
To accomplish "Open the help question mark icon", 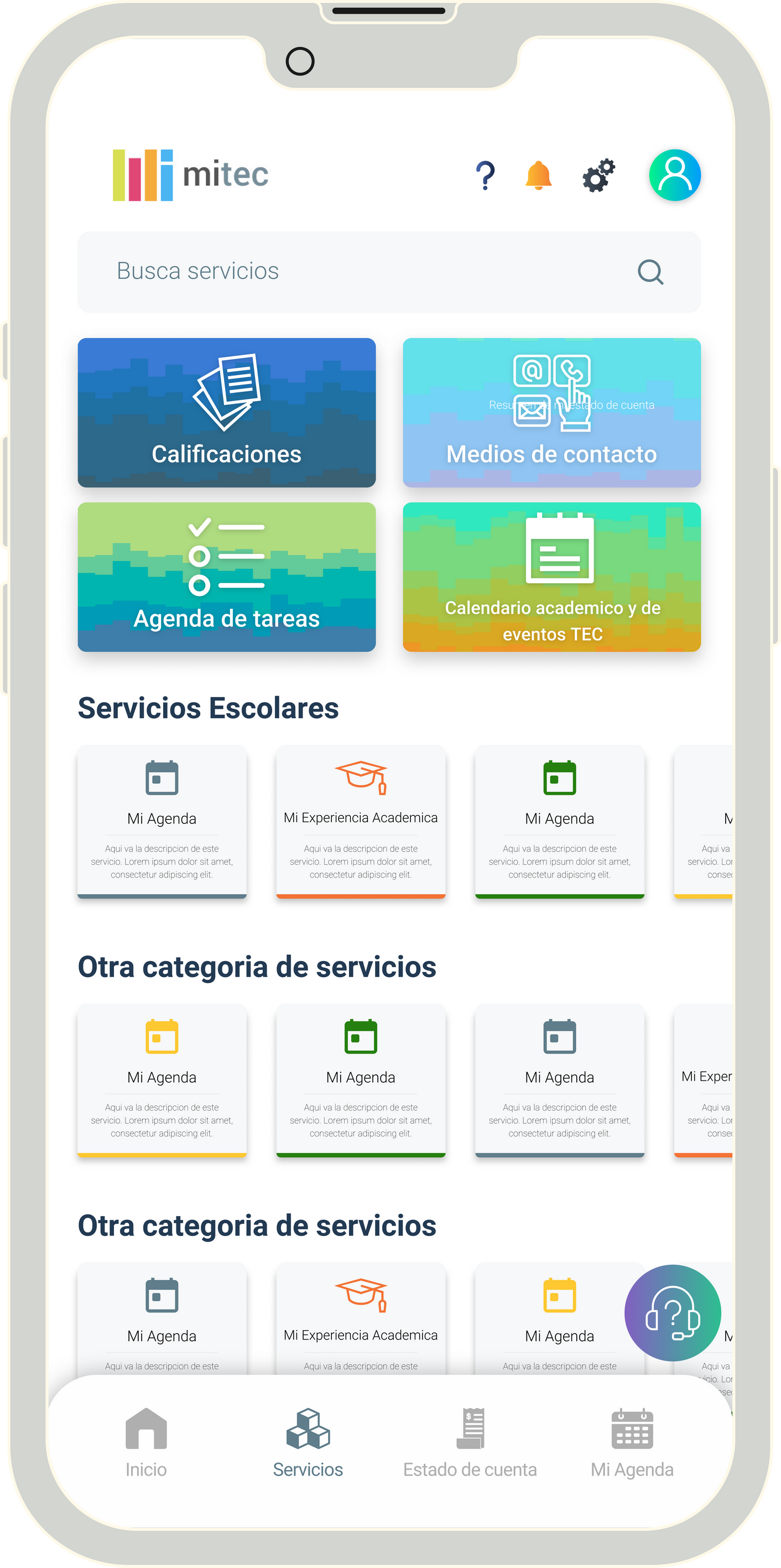I will (485, 175).
